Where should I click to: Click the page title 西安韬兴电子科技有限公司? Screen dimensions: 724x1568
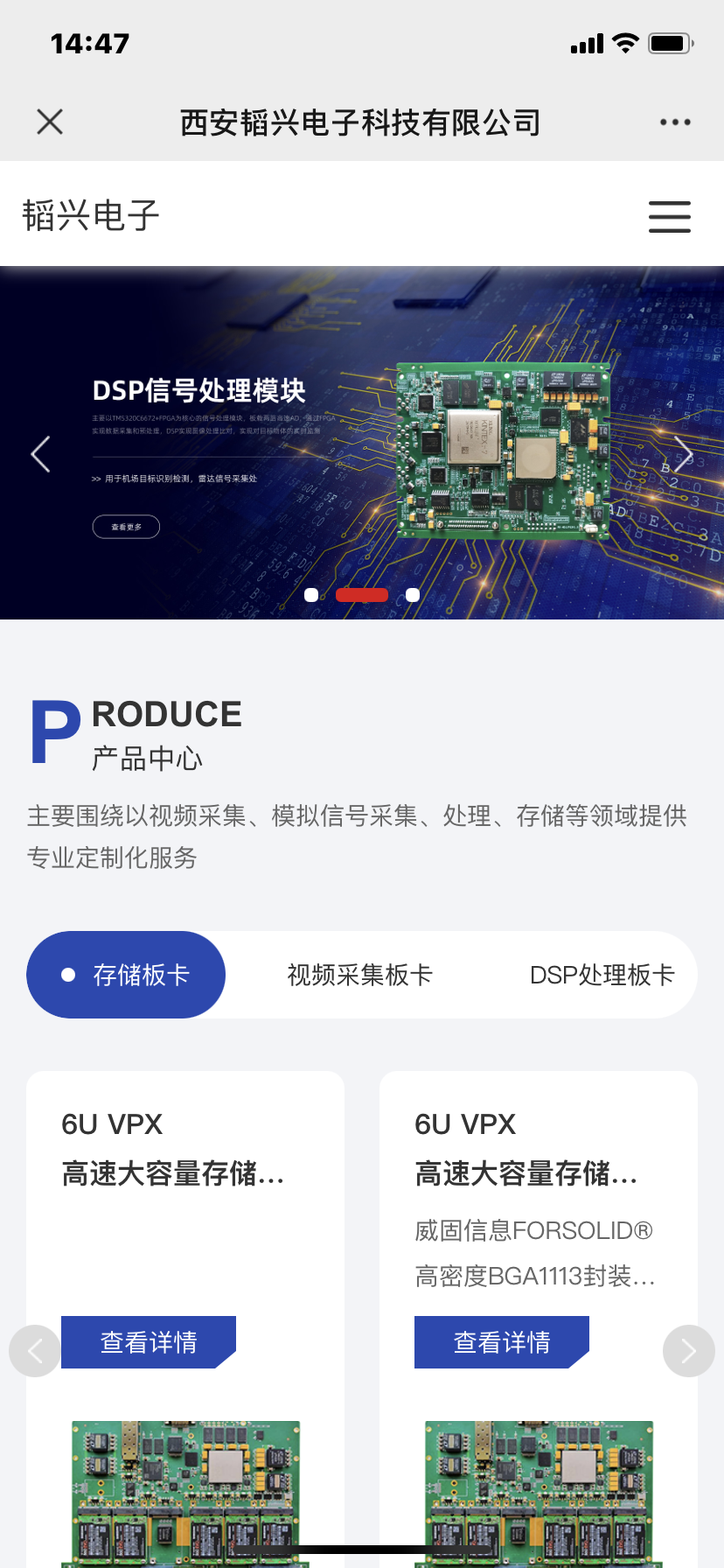pos(361,122)
